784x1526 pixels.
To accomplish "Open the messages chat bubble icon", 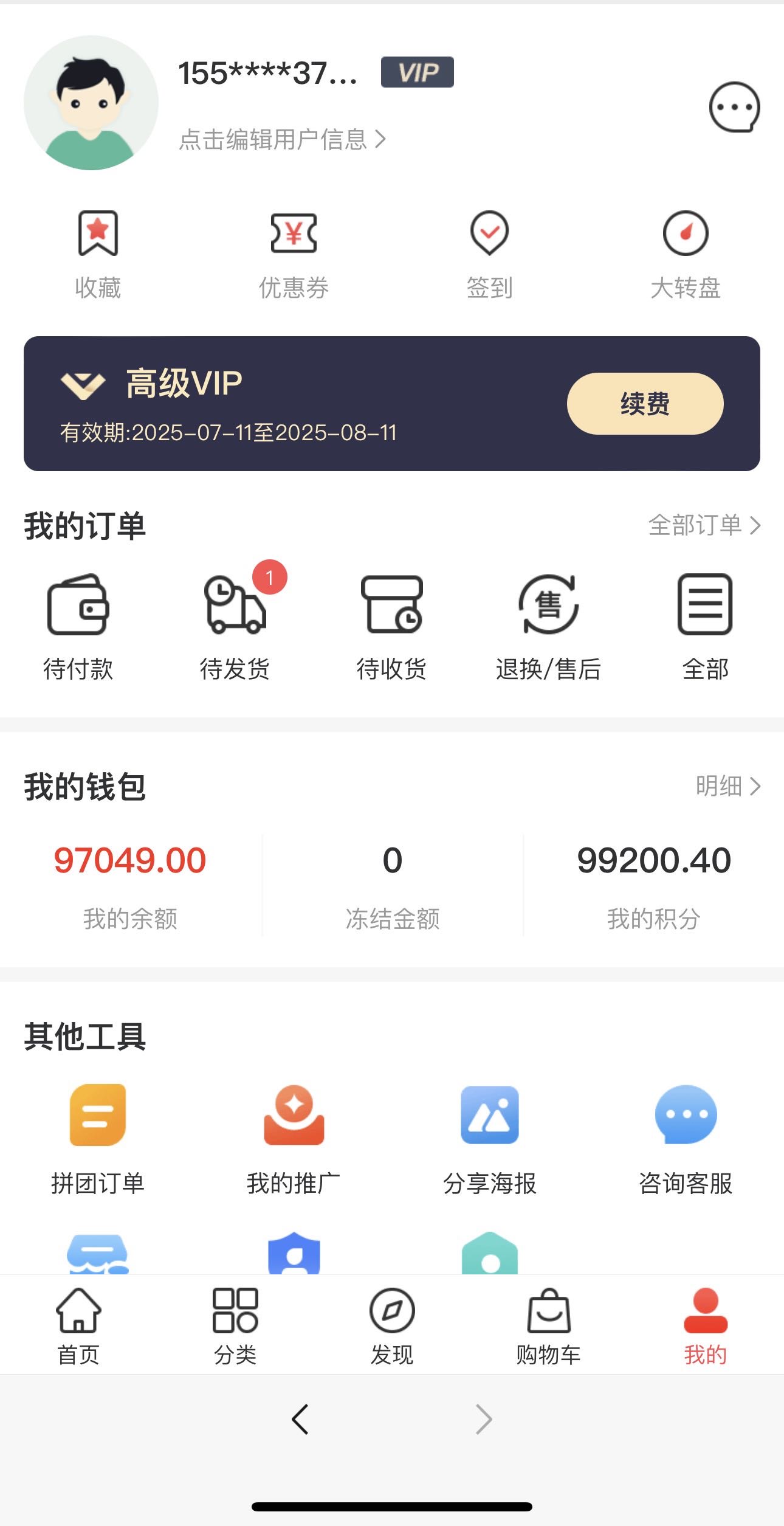I will [734, 108].
